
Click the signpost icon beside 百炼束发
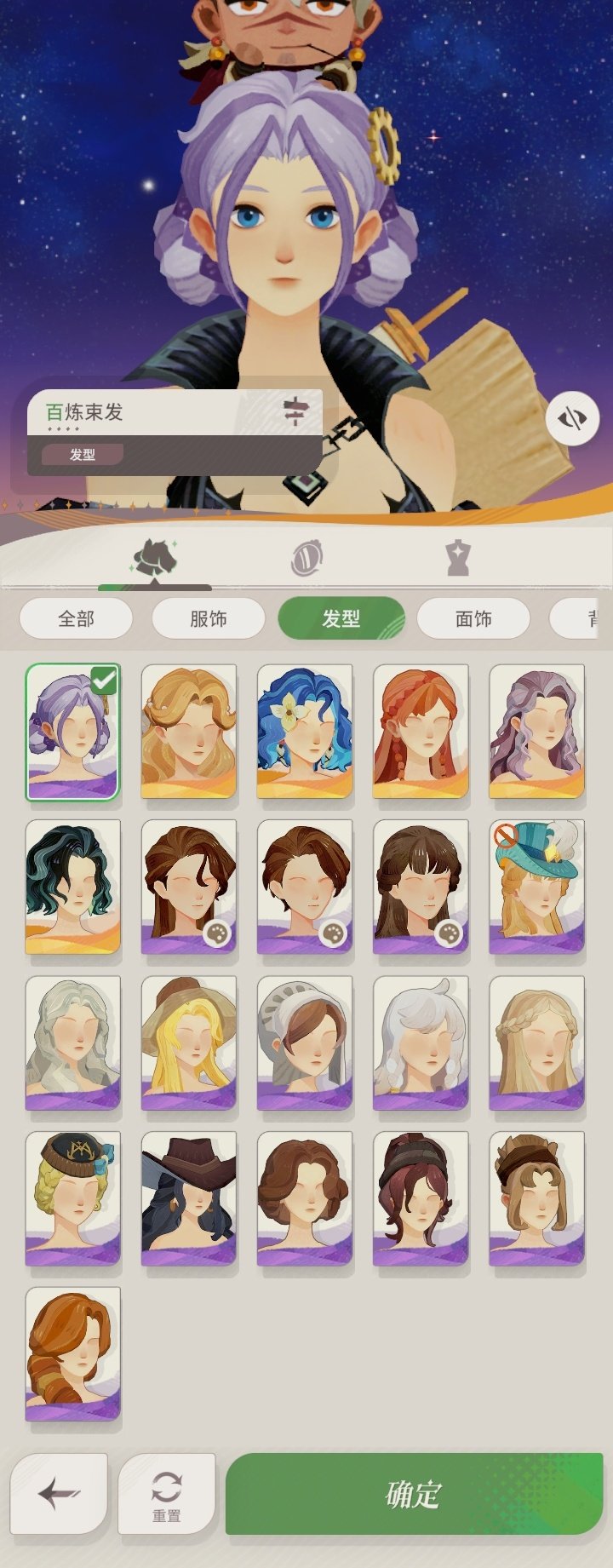click(295, 410)
